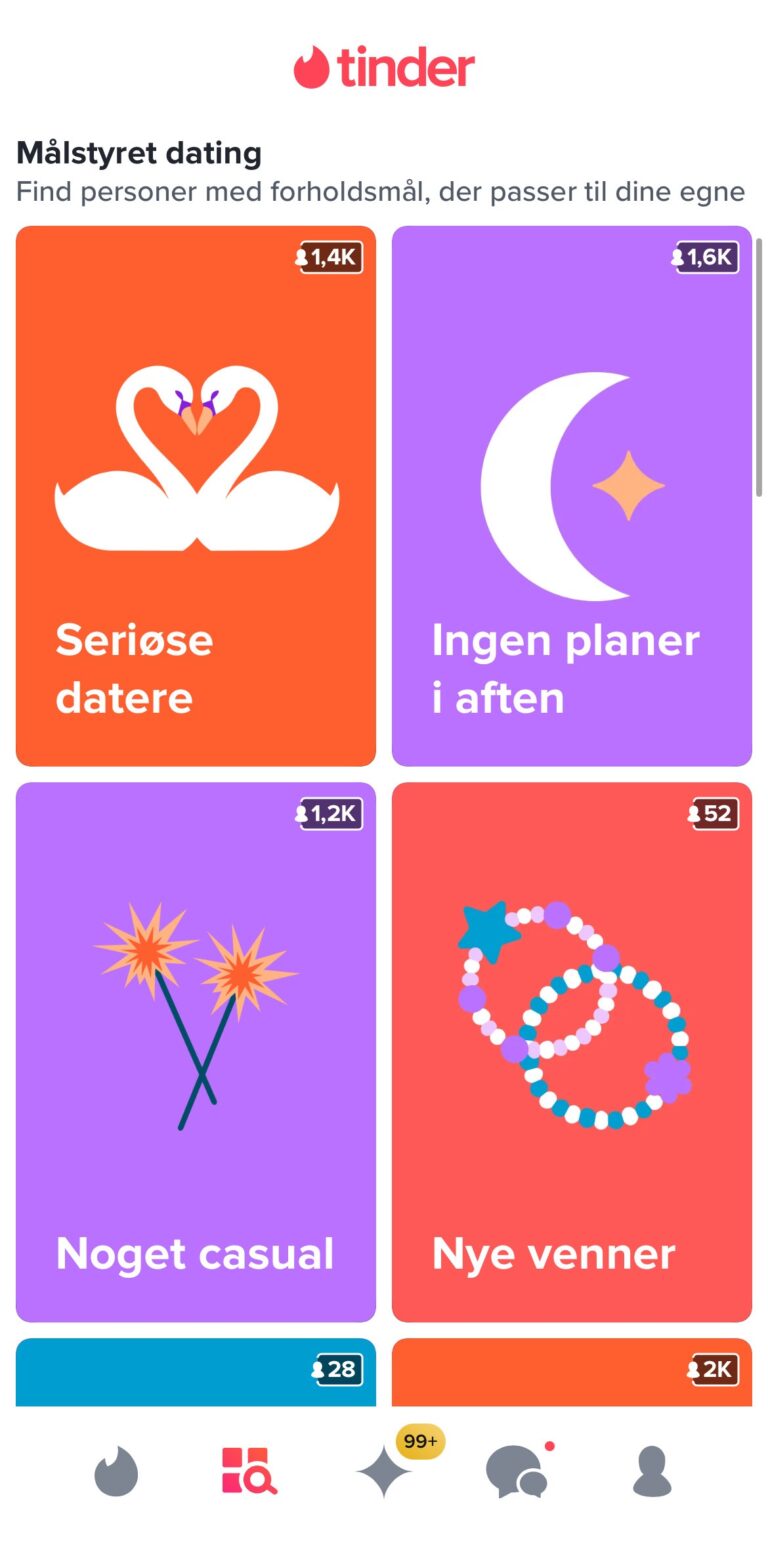Switch to the flame swipe tab
The width and height of the screenshot is (768, 1541).
tap(116, 1473)
